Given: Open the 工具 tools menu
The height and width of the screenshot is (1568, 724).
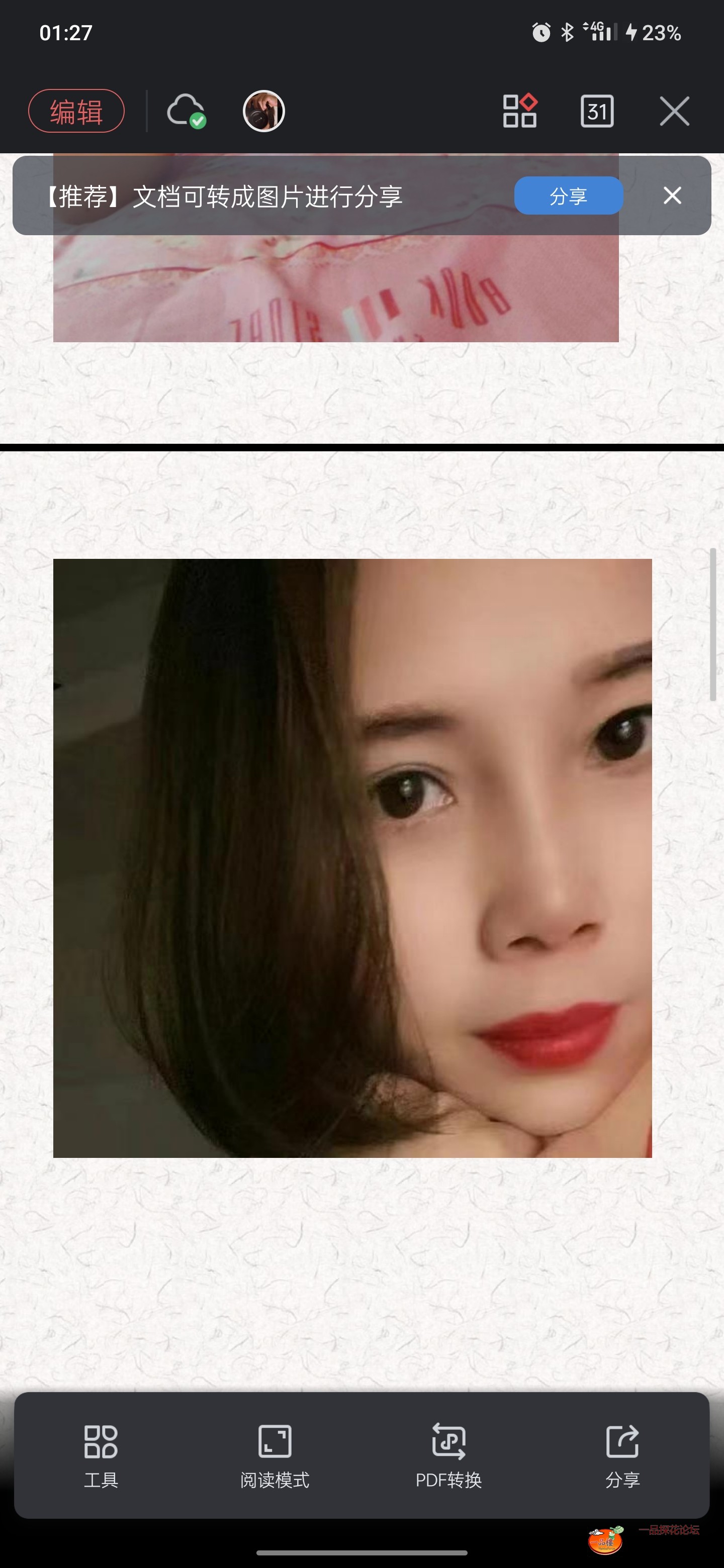Looking at the screenshot, I should 101,1456.
